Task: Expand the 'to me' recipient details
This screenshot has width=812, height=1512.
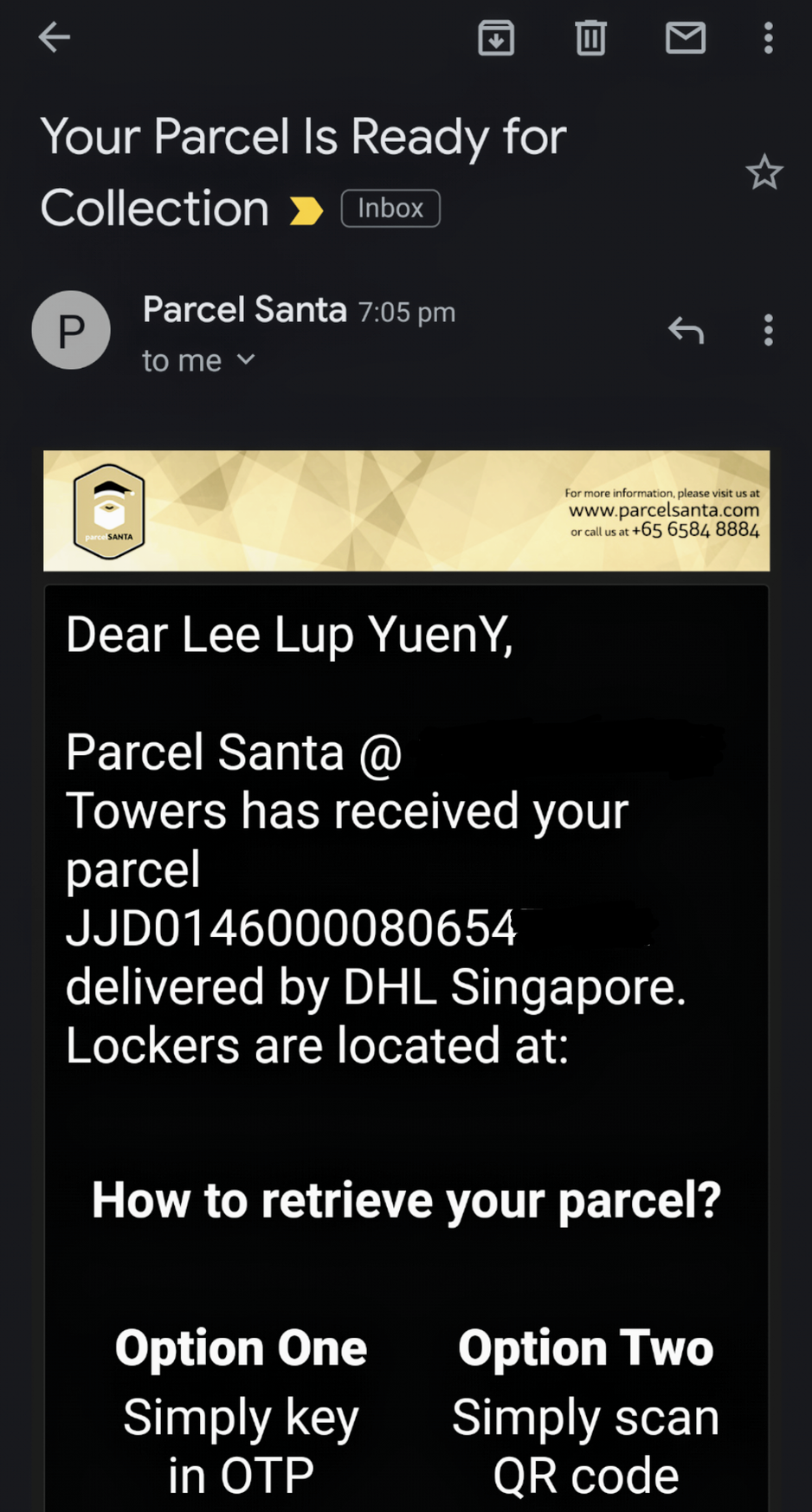Action: point(199,360)
